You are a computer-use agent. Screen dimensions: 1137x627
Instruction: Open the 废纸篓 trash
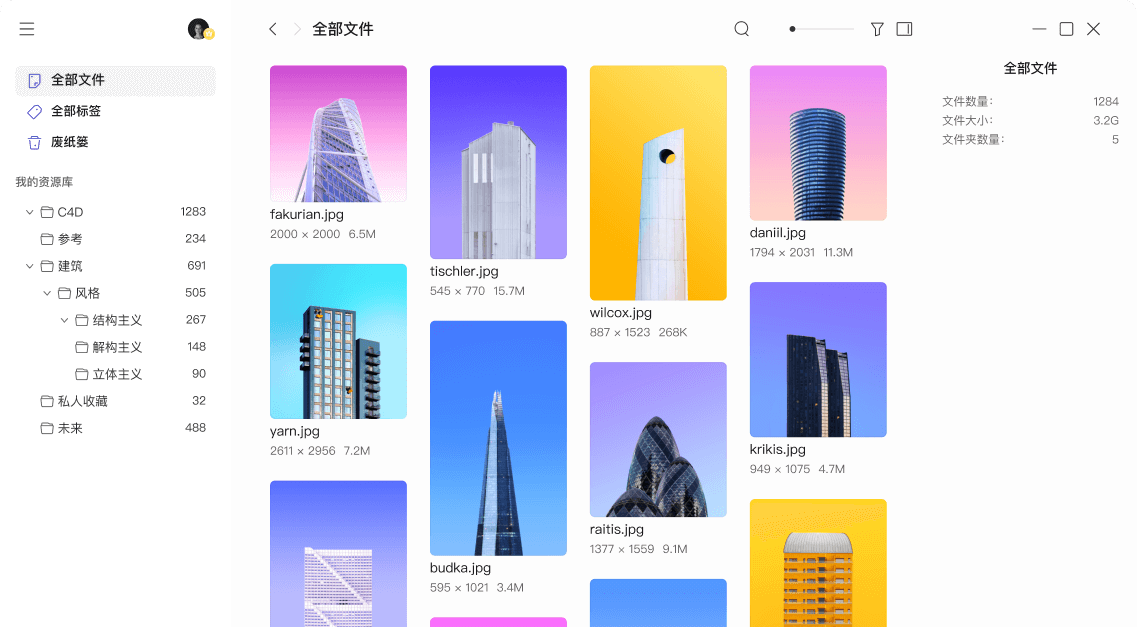(70, 142)
